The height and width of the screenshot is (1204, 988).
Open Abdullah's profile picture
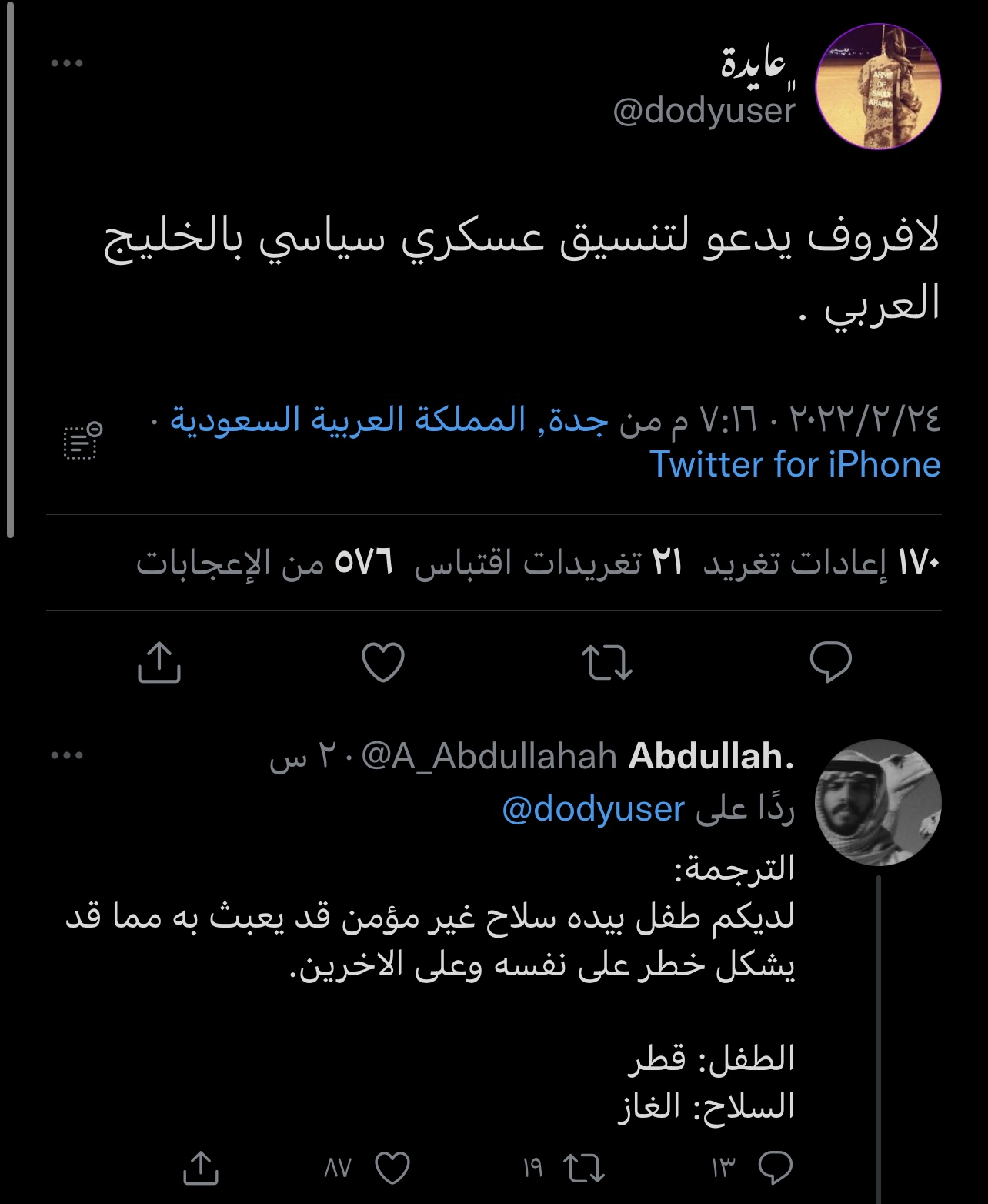click(878, 803)
